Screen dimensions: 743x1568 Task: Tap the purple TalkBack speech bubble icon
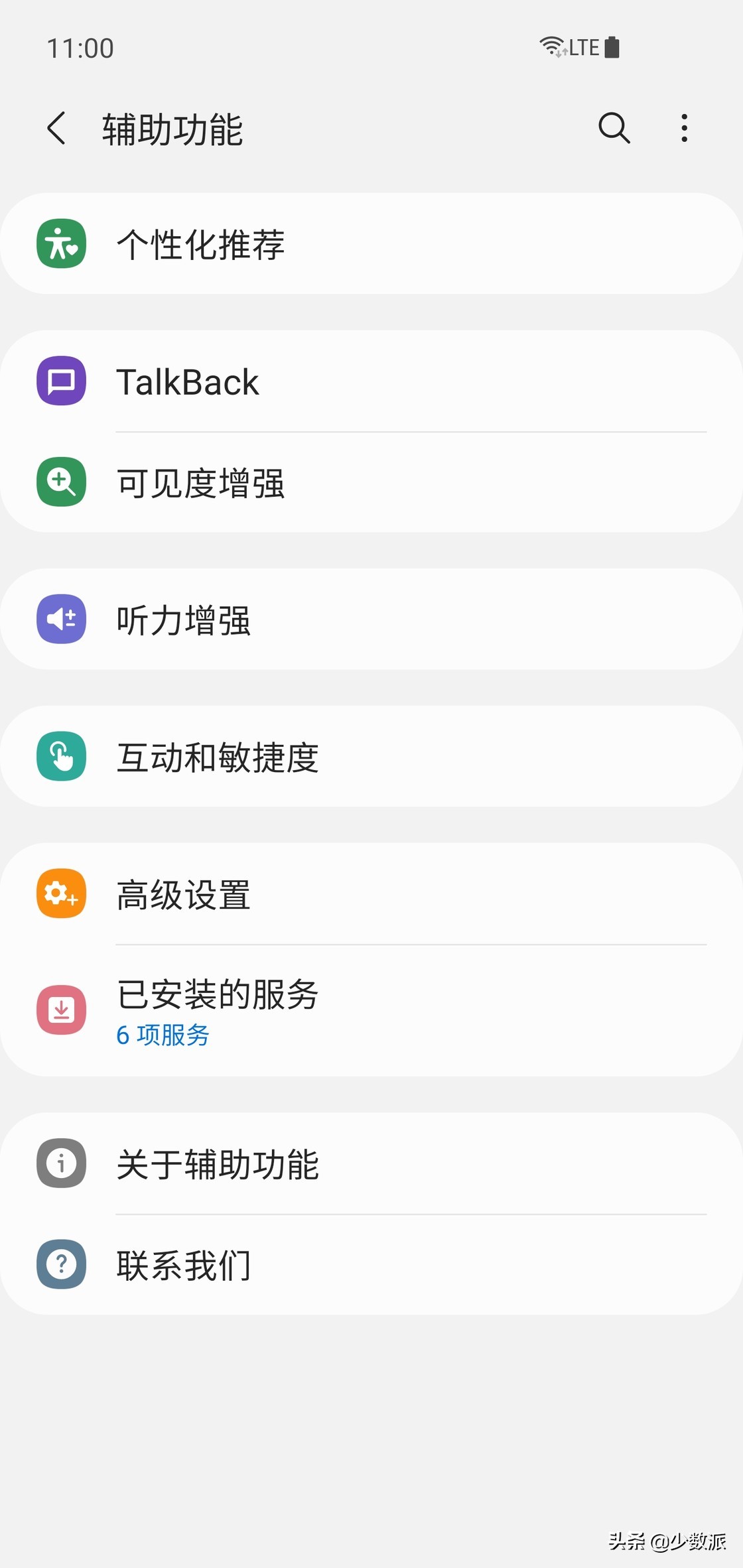(x=60, y=380)
